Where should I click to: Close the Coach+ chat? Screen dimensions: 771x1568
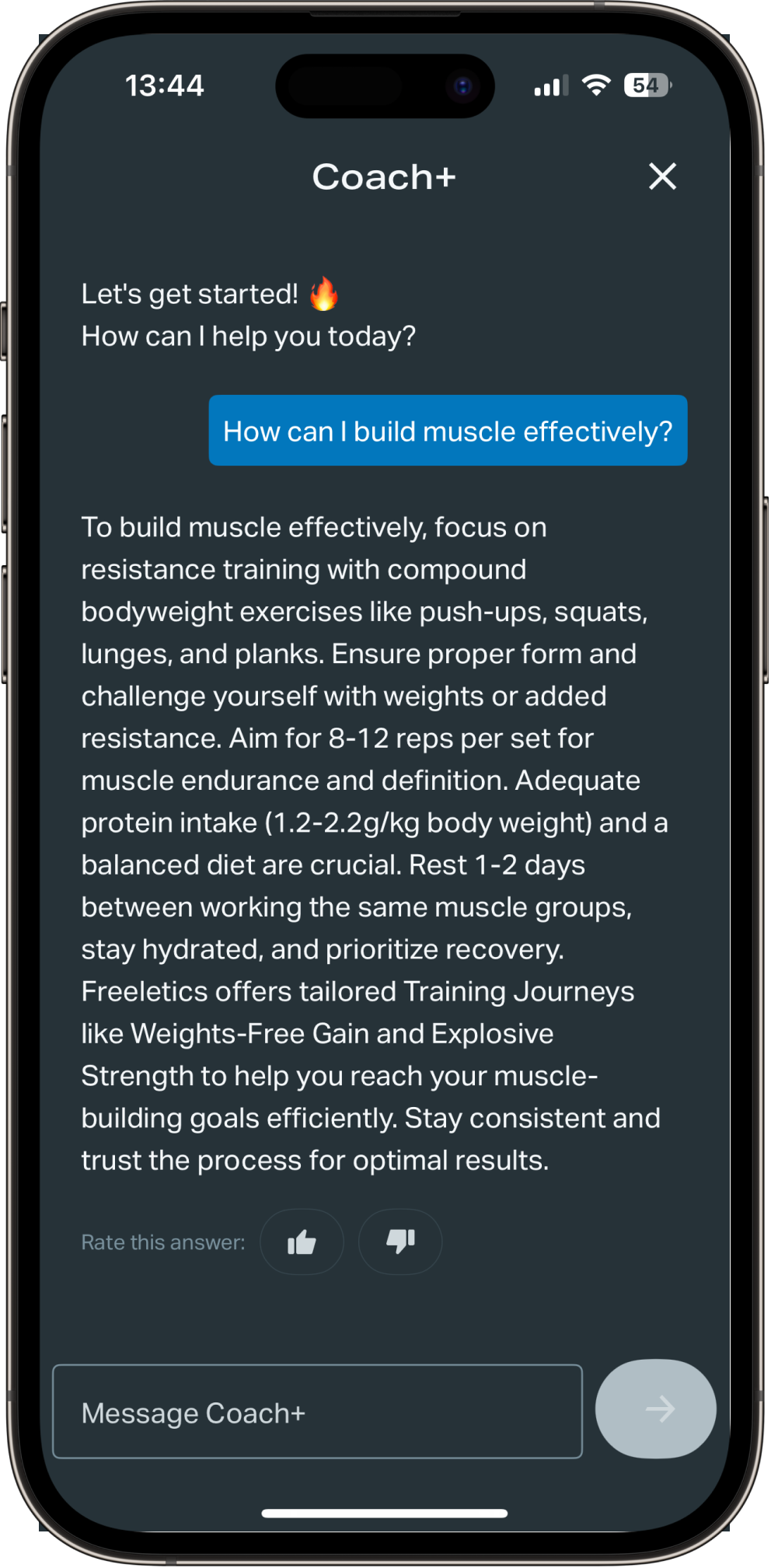coord(662,176)
